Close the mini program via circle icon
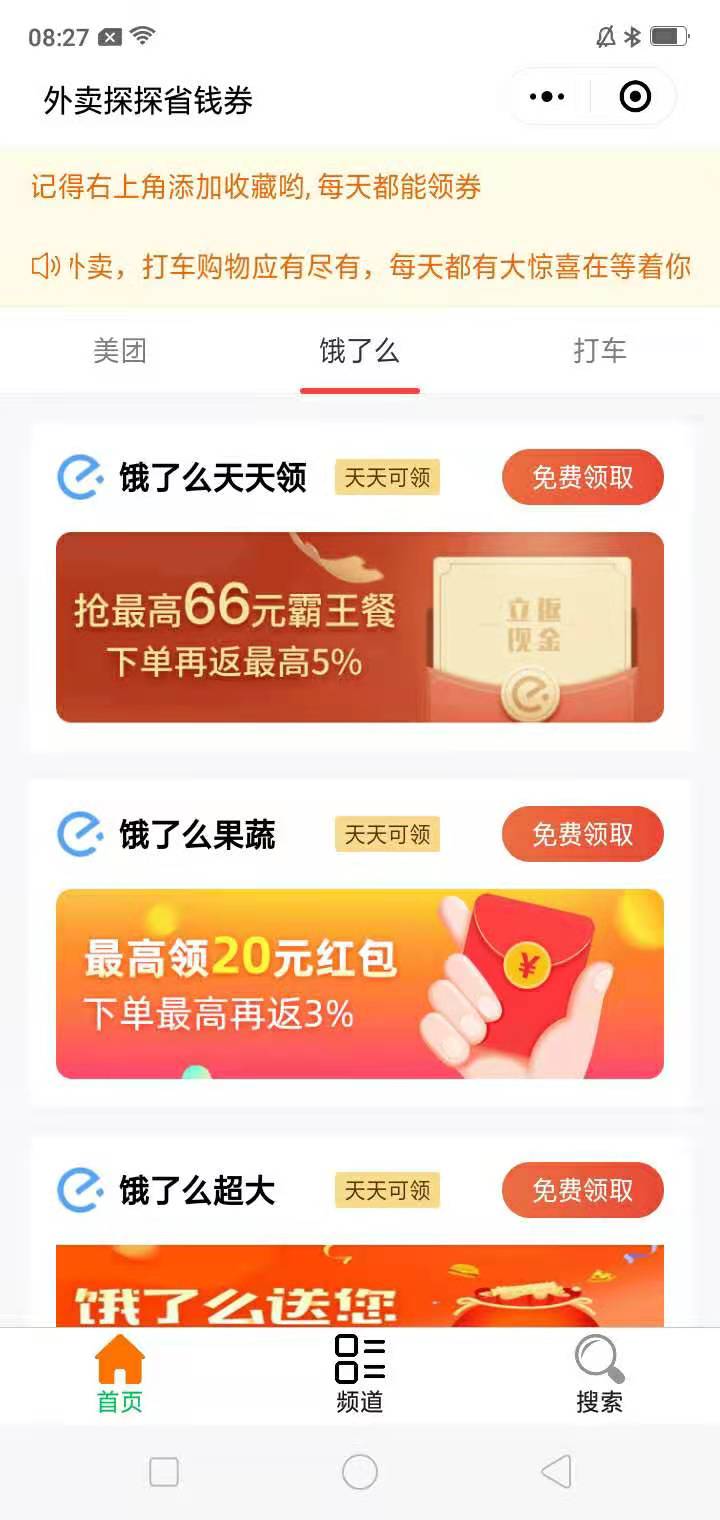720x1520 pixels. (635, 97)
